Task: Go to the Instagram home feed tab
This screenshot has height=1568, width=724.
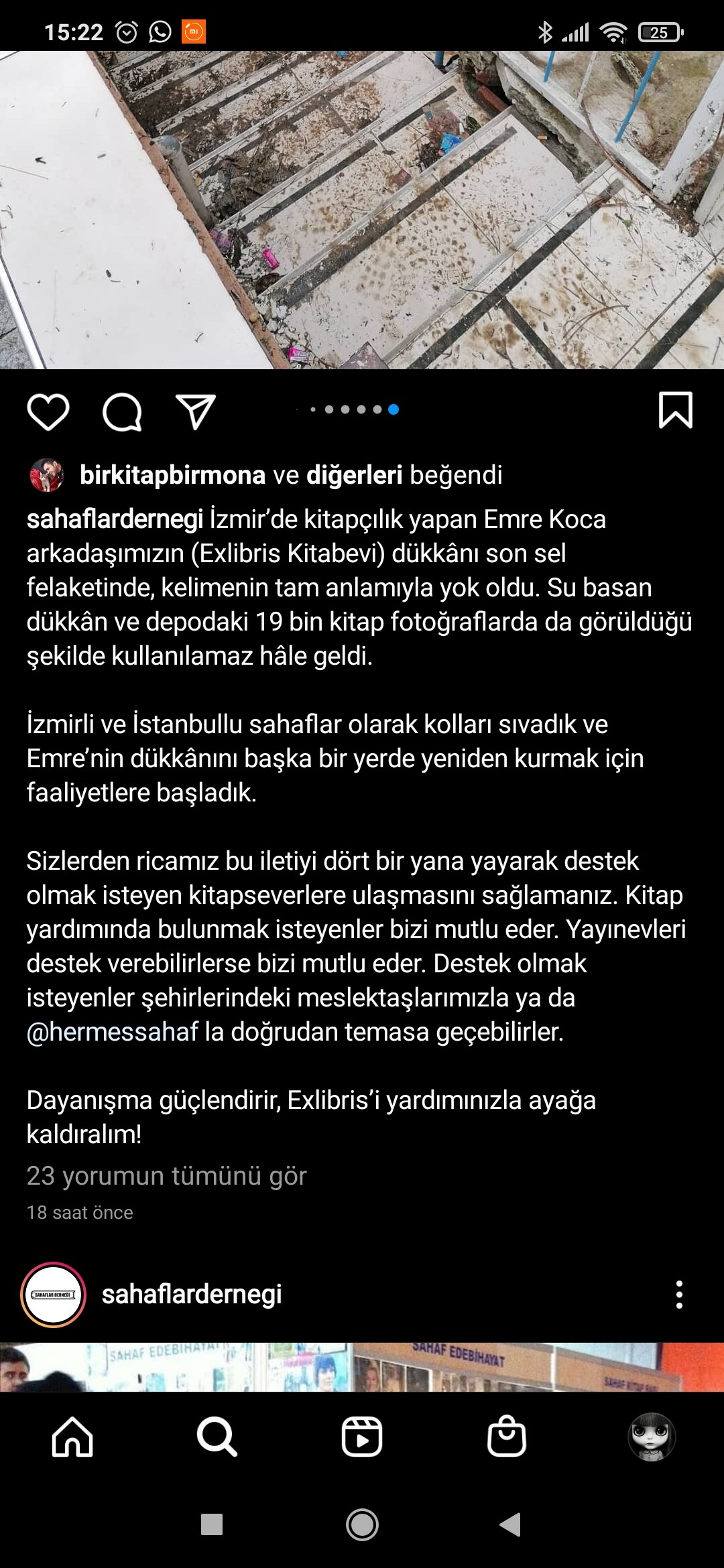Action: (72, 1437)
